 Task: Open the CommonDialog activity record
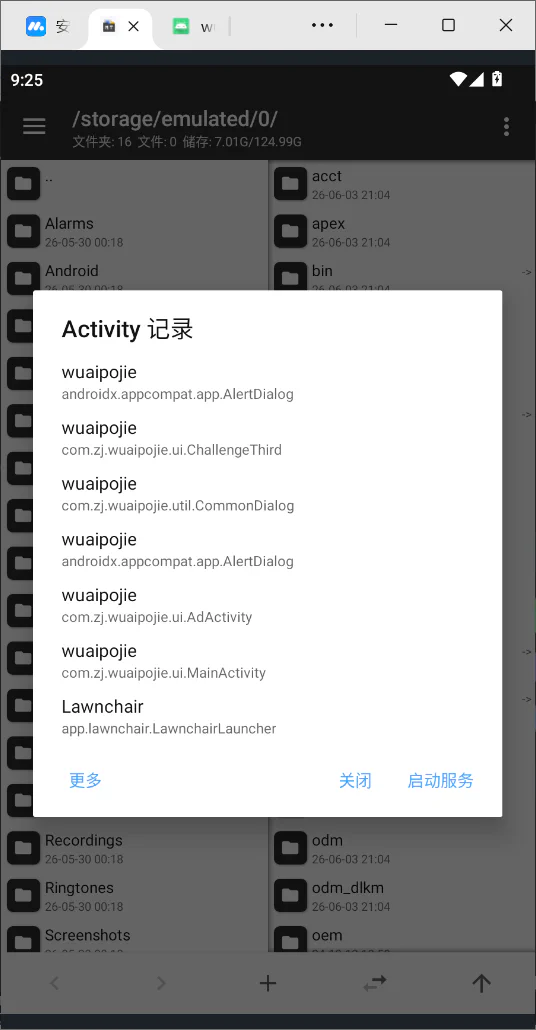click(267, 494)
